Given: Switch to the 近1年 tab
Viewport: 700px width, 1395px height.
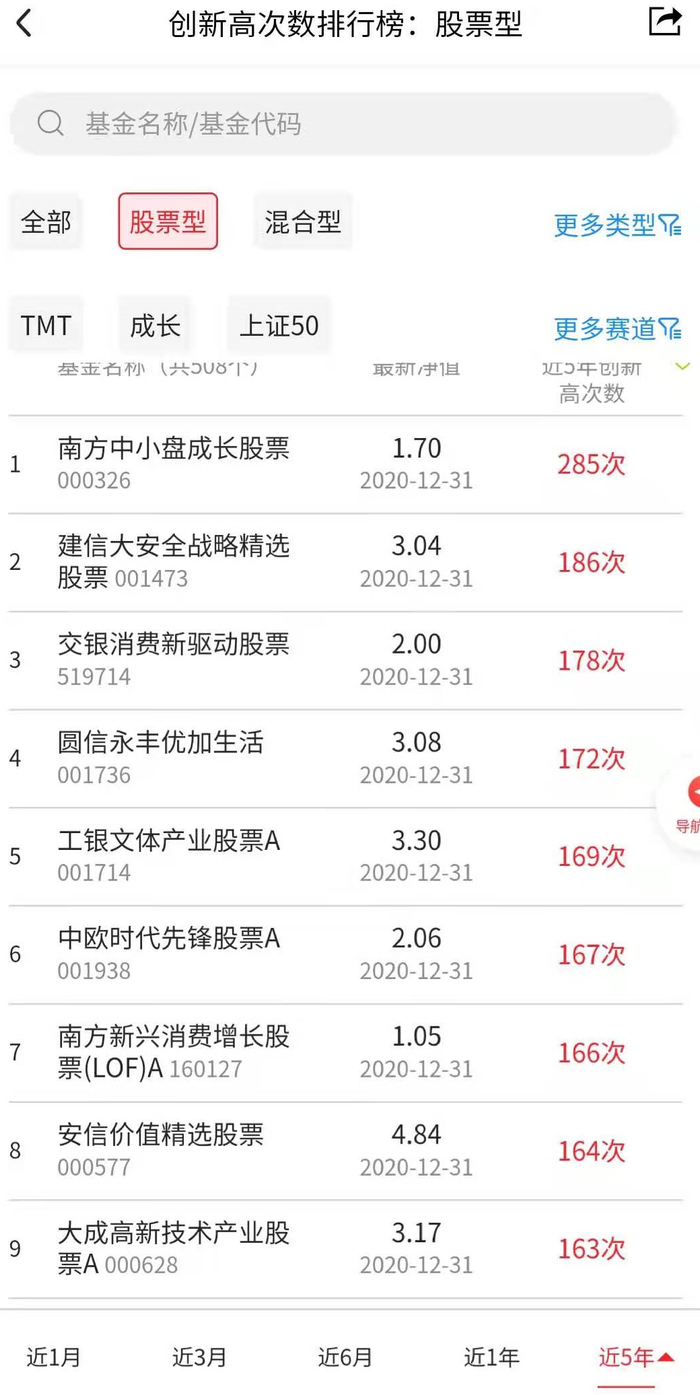Looking at the screenshot, I should 491,1357.
